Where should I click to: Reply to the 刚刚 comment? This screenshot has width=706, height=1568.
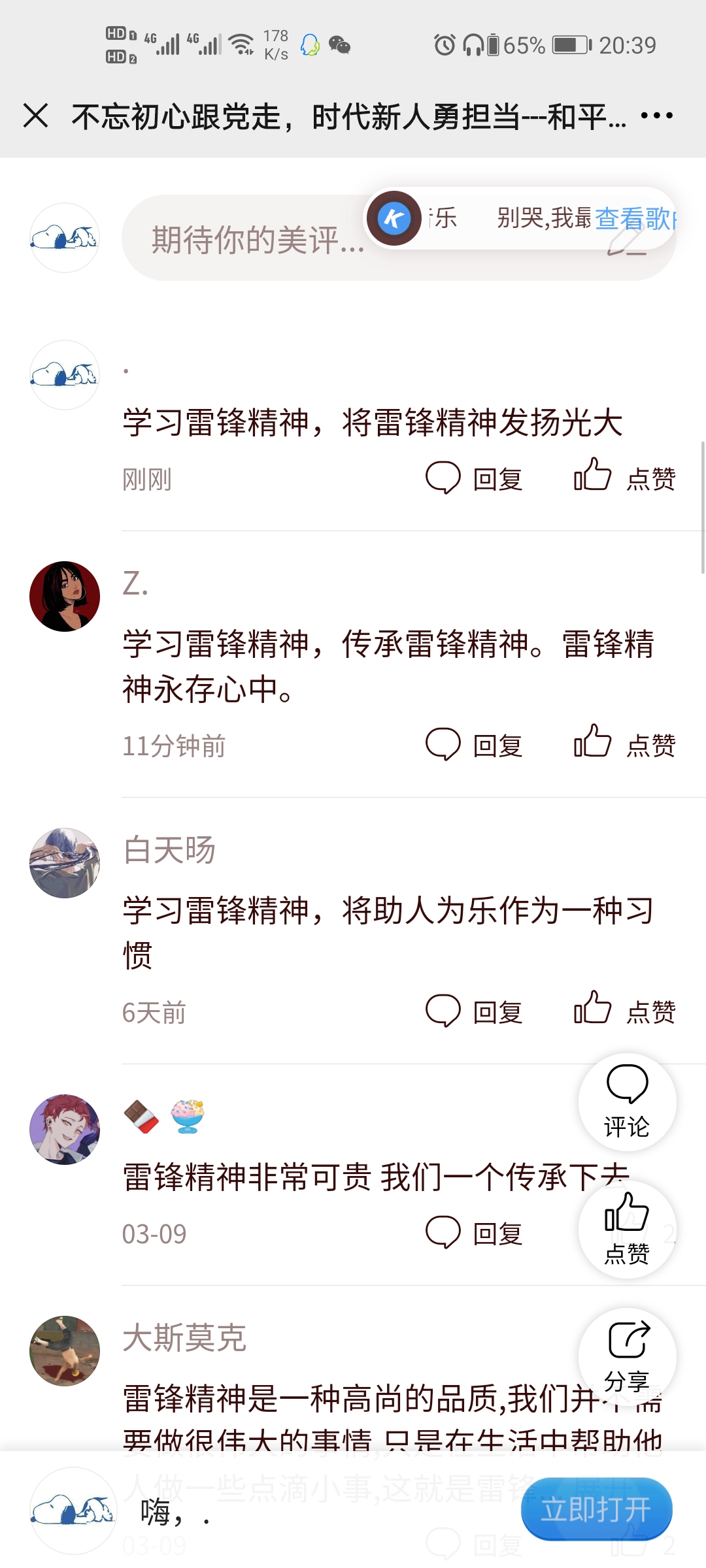475,478
